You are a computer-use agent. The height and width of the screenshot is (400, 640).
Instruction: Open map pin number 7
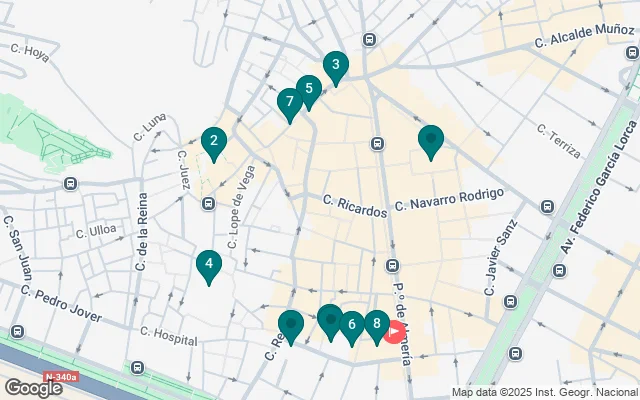click(288, 101)
